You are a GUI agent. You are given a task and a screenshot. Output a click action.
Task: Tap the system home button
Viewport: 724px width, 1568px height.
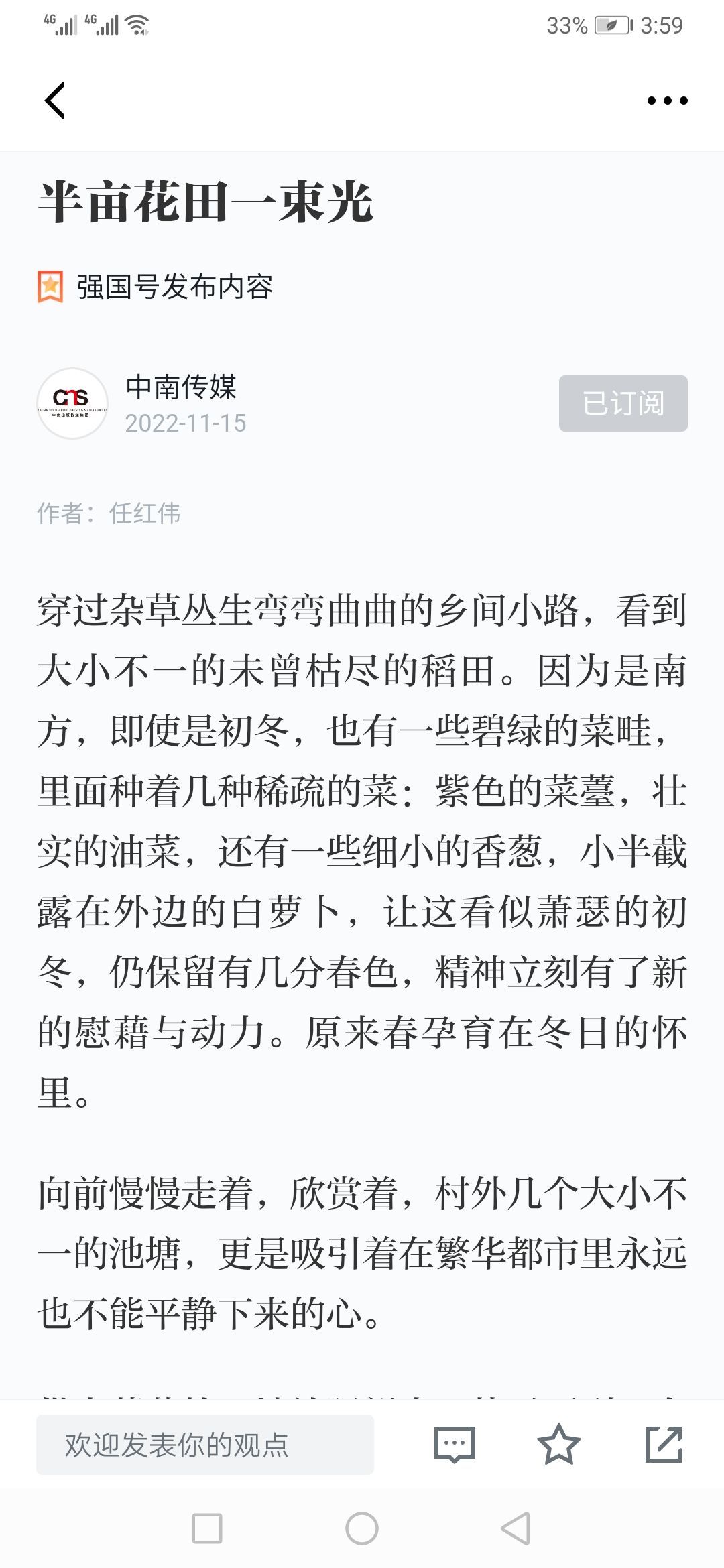click(362, 1528)
